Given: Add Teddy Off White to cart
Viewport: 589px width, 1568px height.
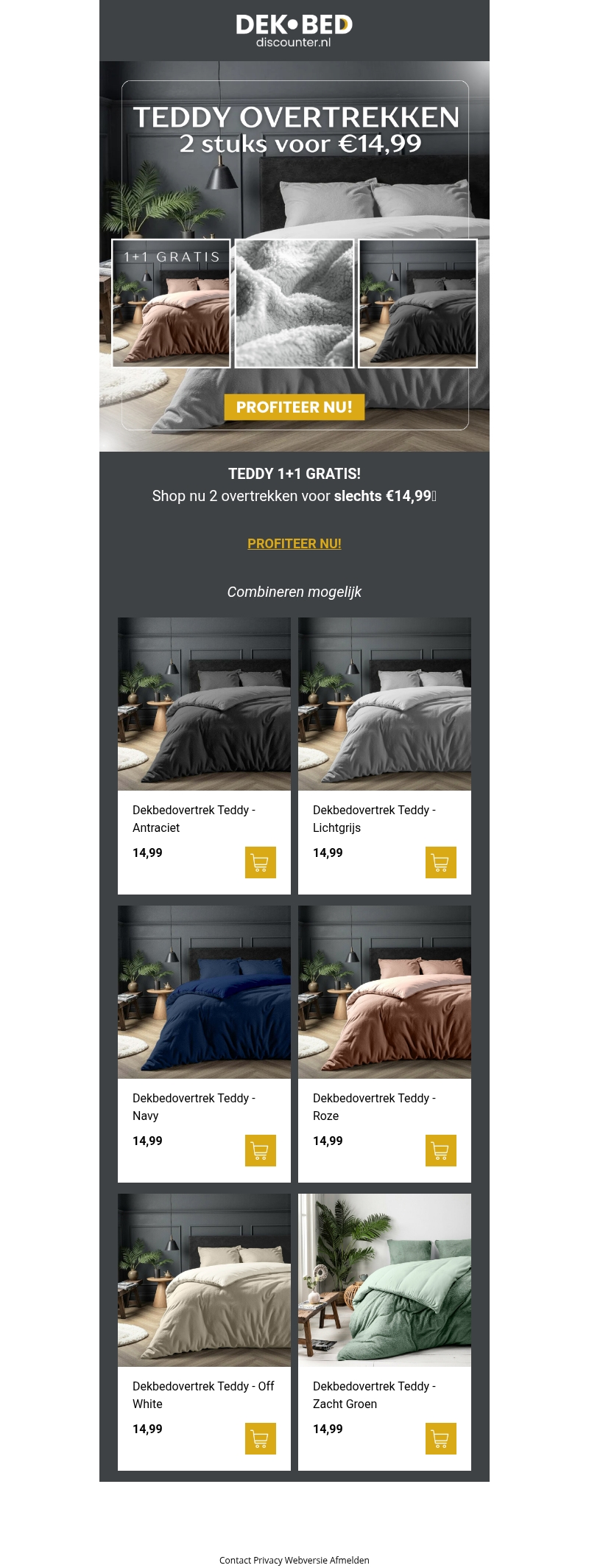Looking at the screenshot, I should [x=260, y=1438].
